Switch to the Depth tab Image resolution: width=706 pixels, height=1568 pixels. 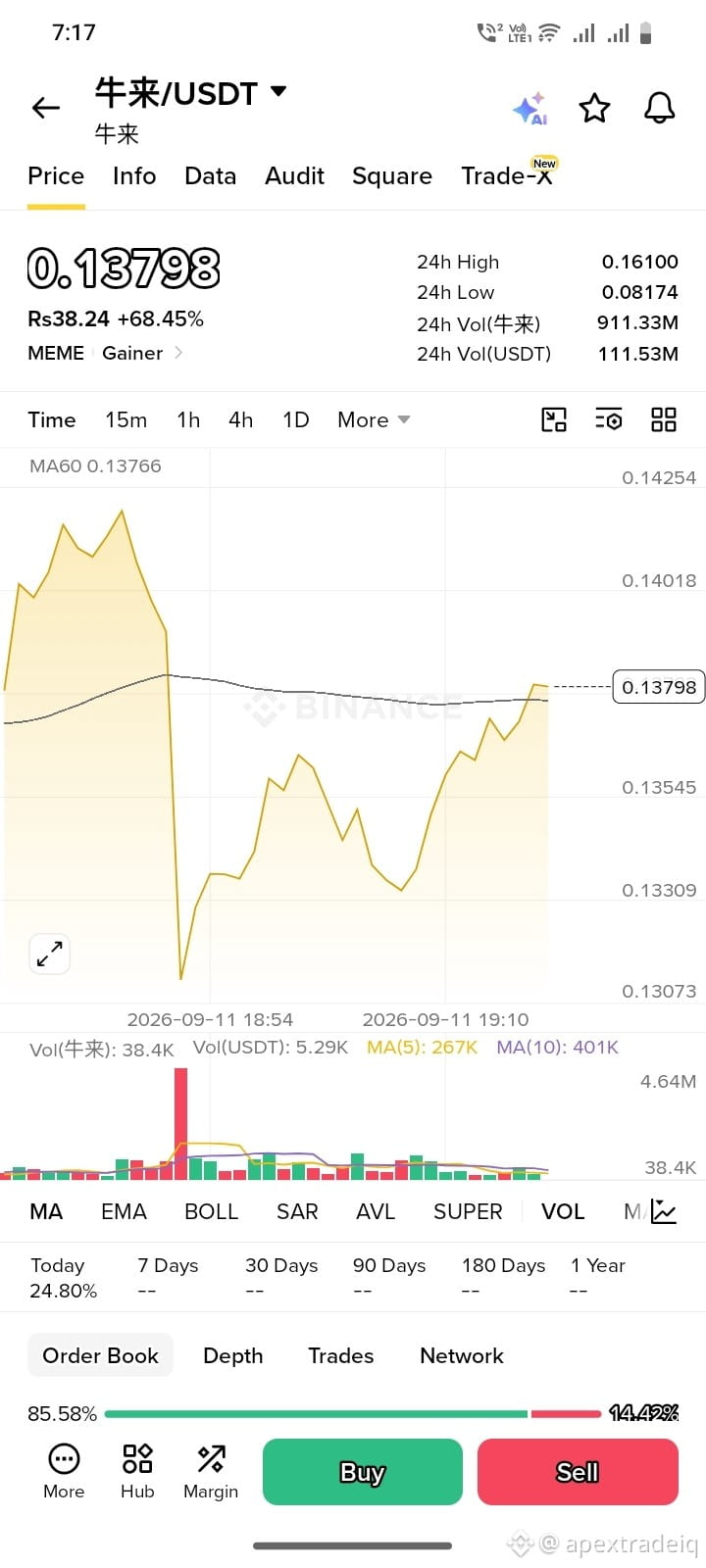(233, 1355)
